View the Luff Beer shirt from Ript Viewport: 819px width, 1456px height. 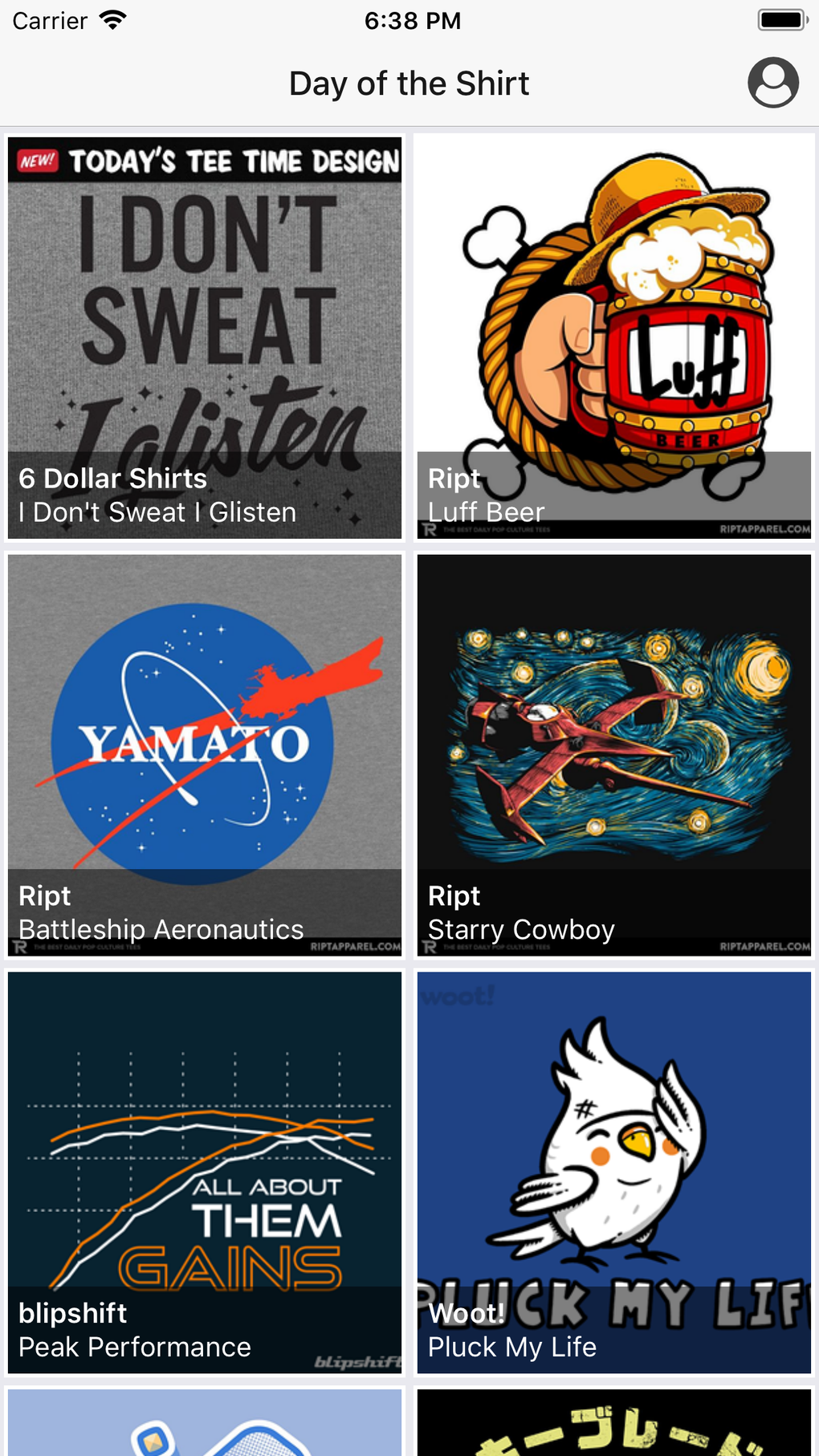[614, 337]
